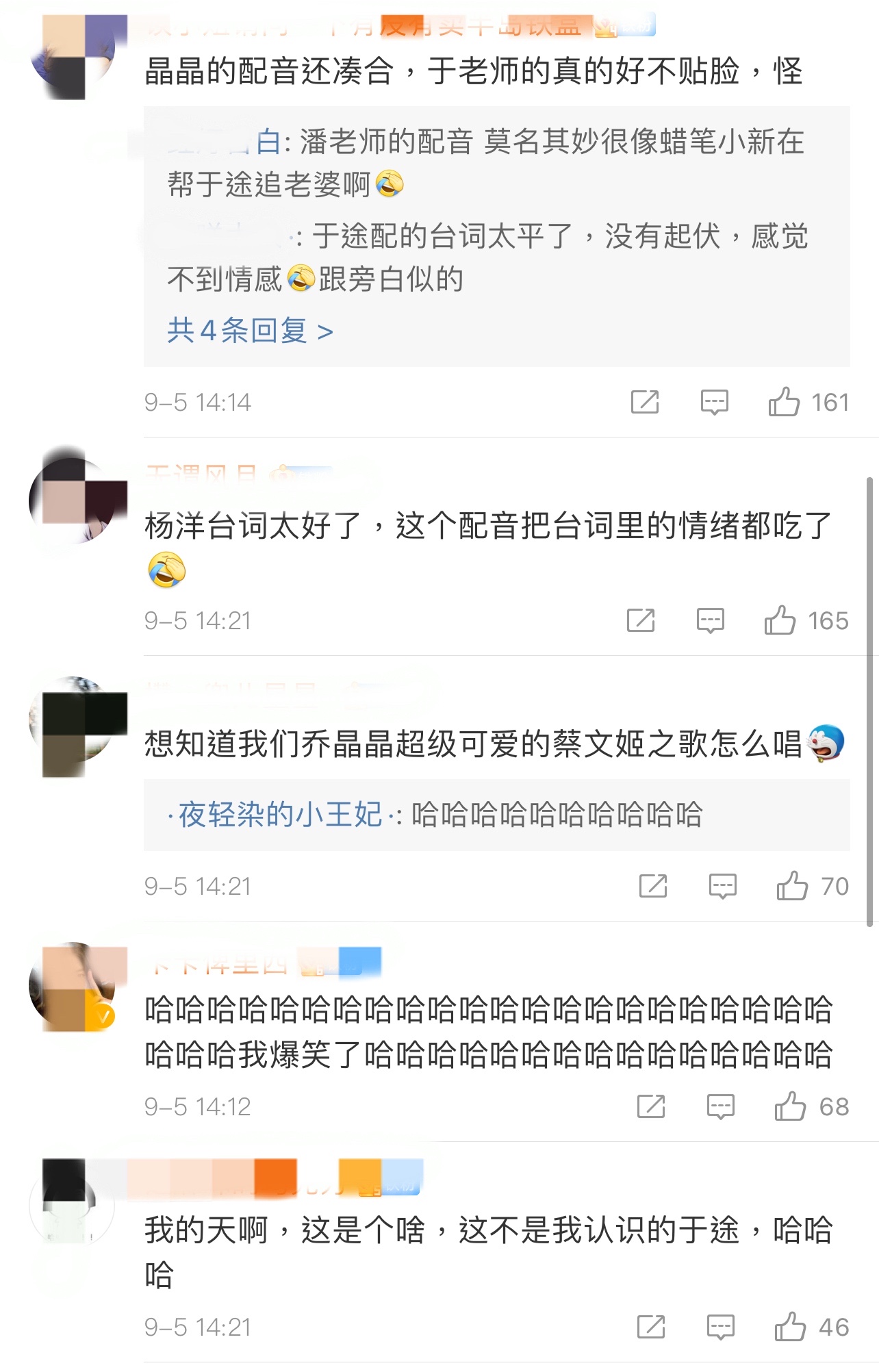
Task: Repost the 我的天啊 comment
Action: point(650,1327)
